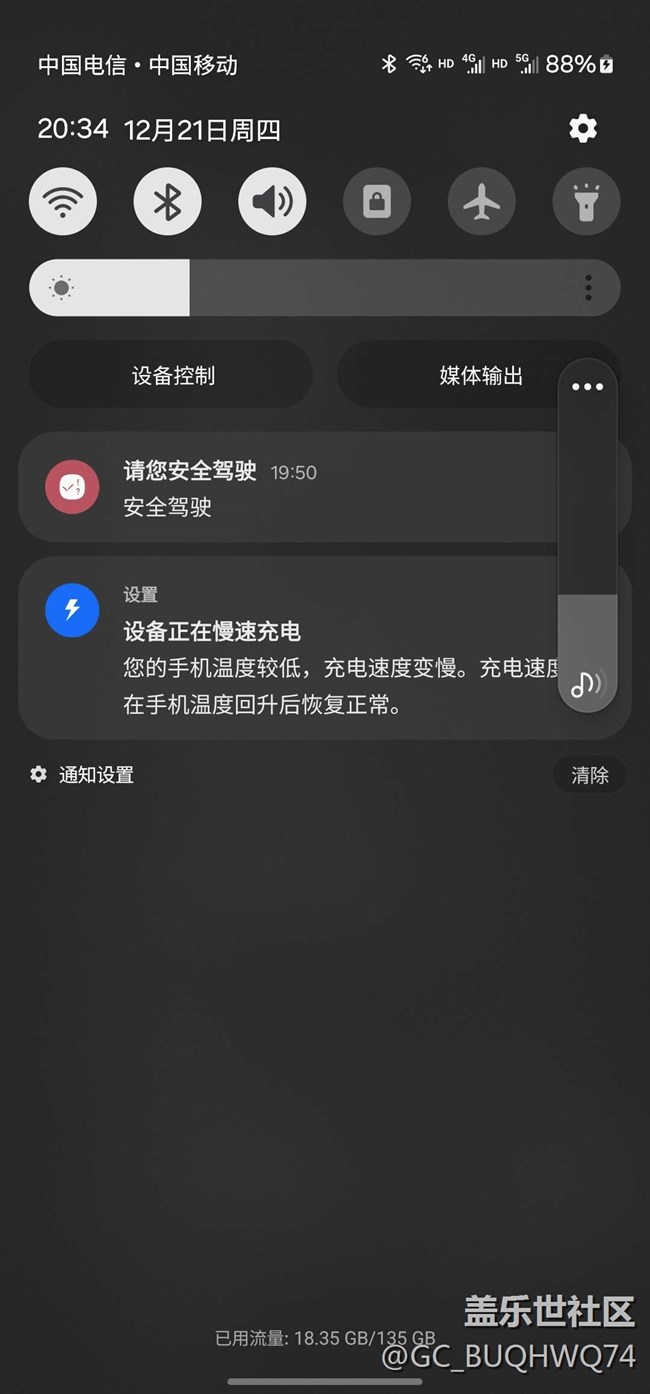Enable the screen rotation lock toggle

377,201
